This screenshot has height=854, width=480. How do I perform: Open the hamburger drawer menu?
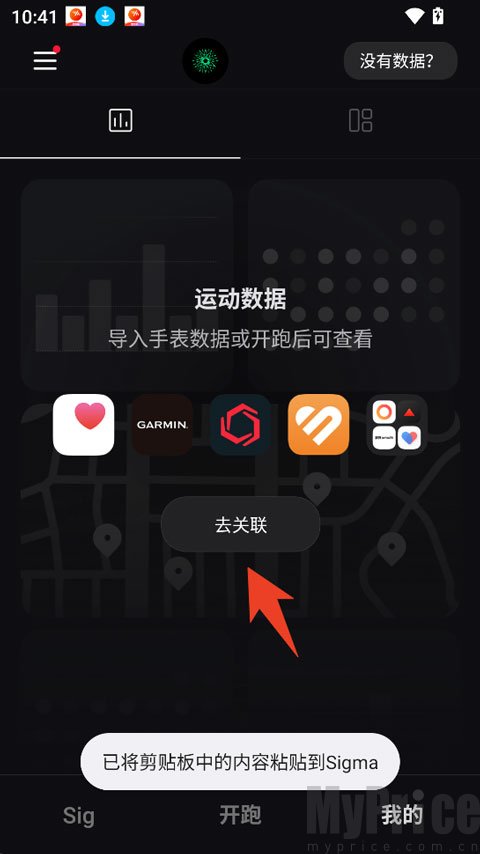click(x=45, y=60)
